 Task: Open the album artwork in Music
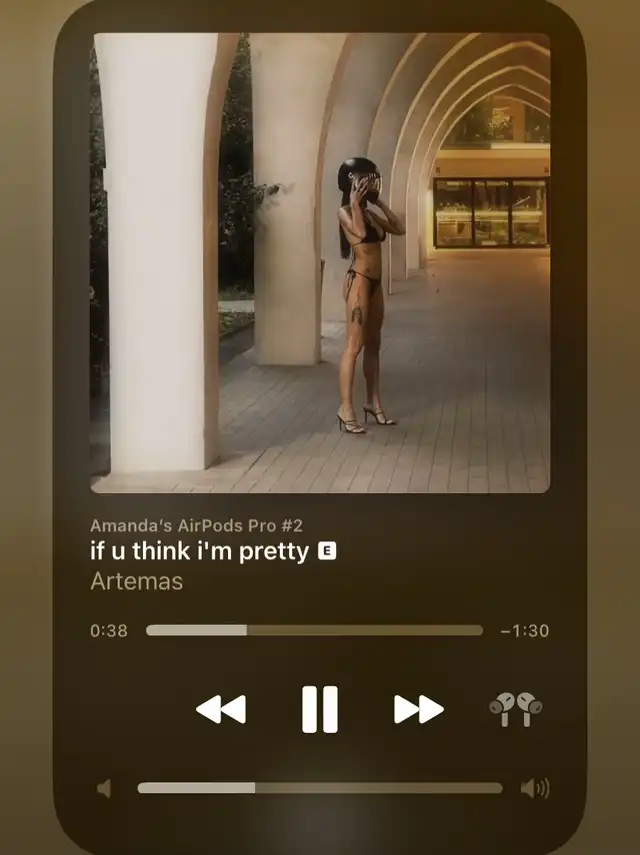click(320, 263)
